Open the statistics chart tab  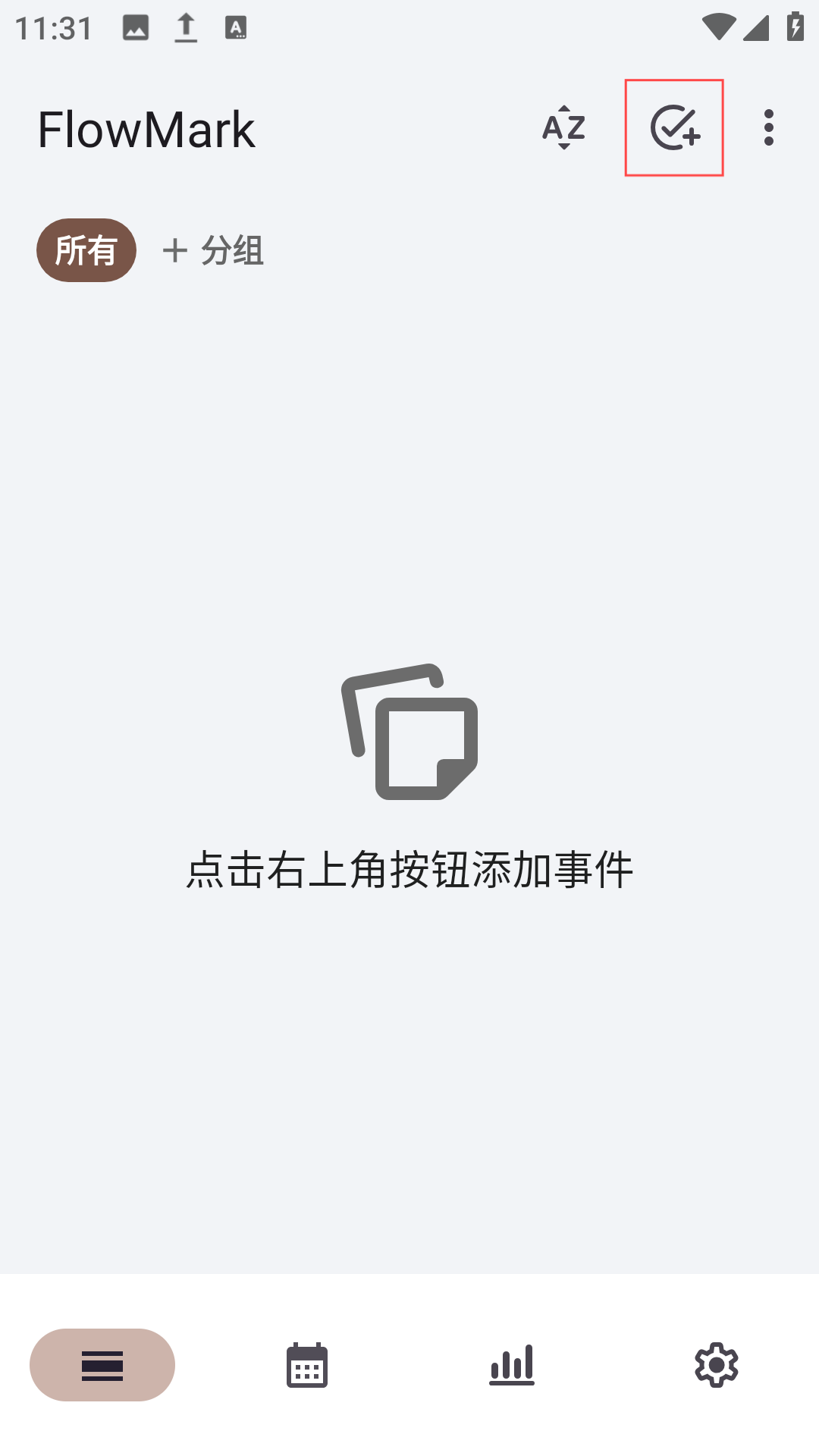pyautogui.click(x=512, y=1365)
